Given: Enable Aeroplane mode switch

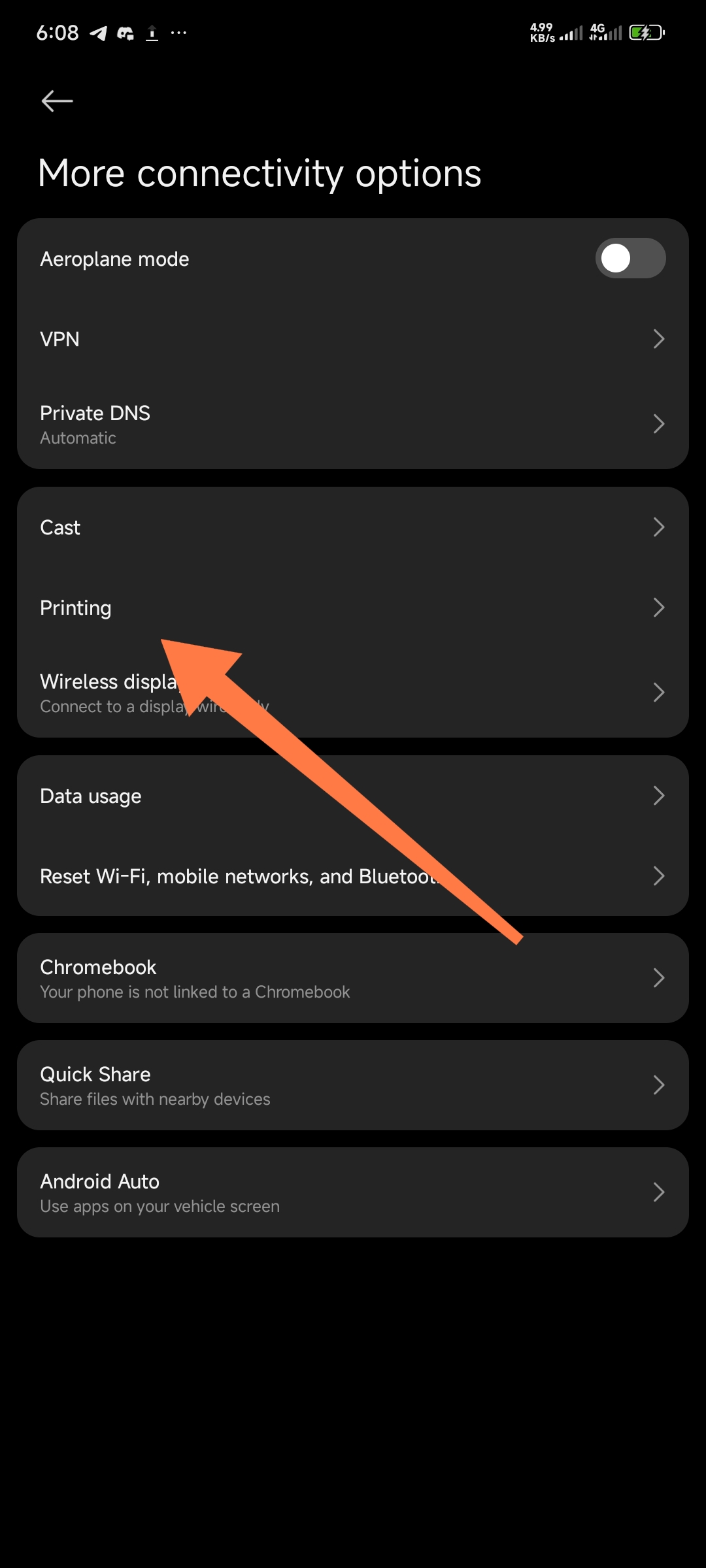Looking at the screenshot, I should pyautogui.click(x=630, y=258).
